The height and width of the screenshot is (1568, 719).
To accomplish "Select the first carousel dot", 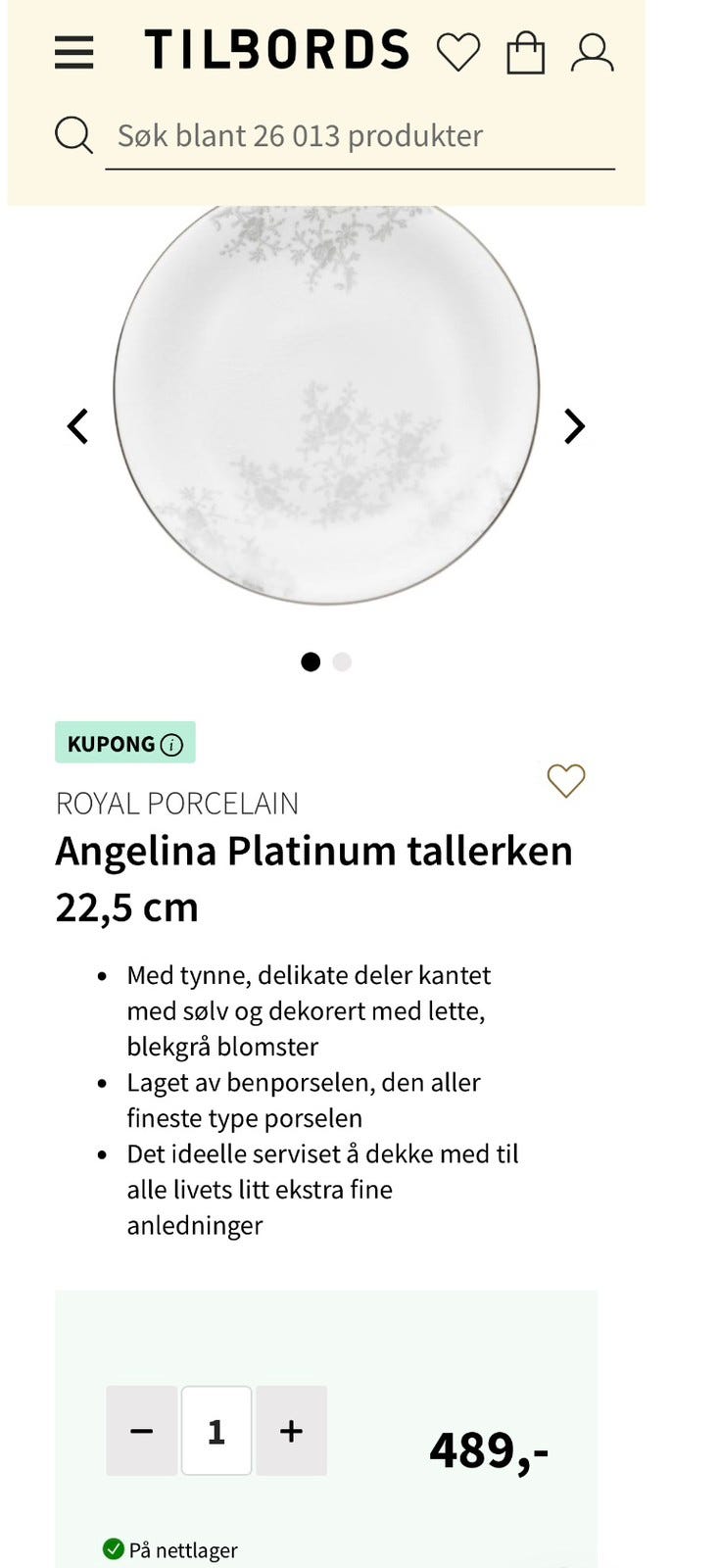I will pyautogui.click(x=312, y=662).
